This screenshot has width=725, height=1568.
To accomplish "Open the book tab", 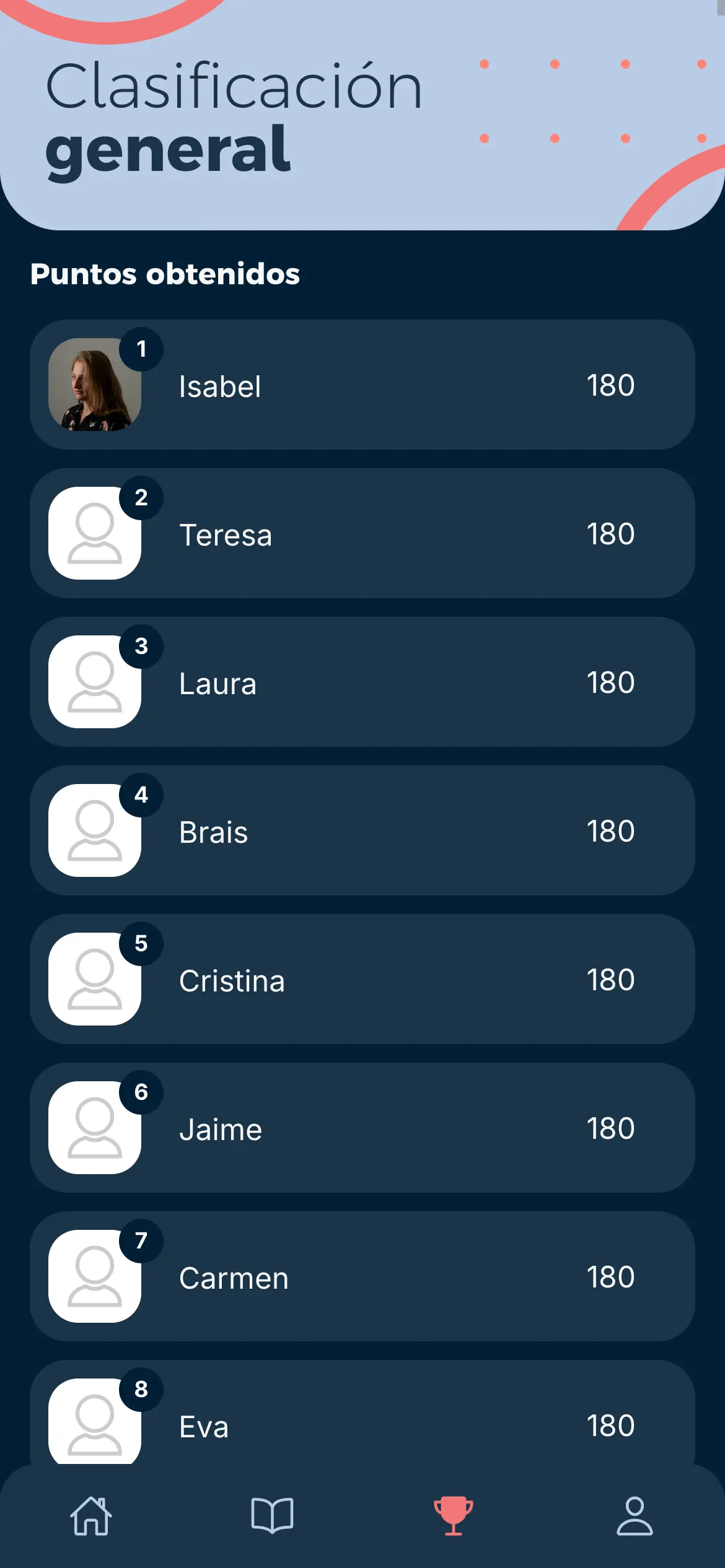I will pos(272,1516).
